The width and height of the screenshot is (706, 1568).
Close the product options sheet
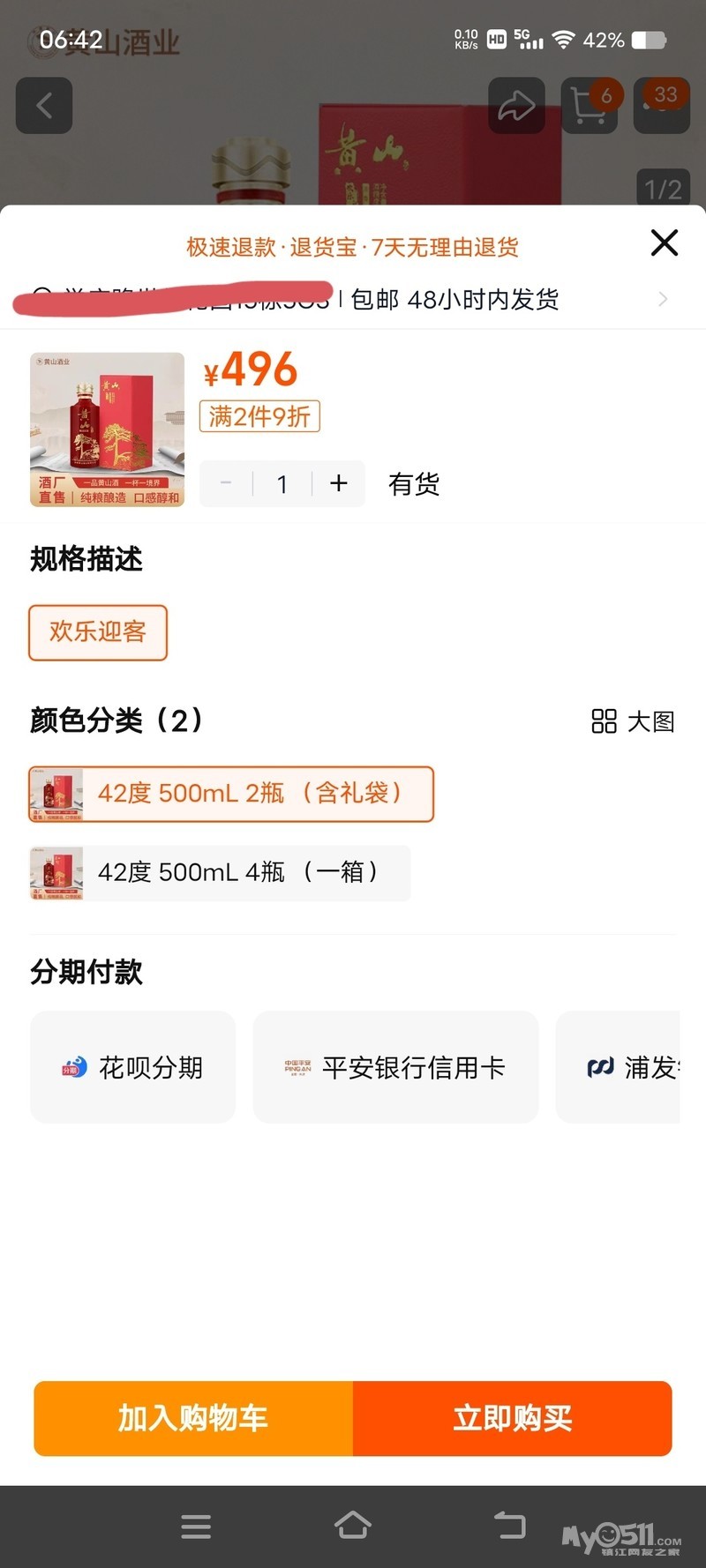coord(664,243)
